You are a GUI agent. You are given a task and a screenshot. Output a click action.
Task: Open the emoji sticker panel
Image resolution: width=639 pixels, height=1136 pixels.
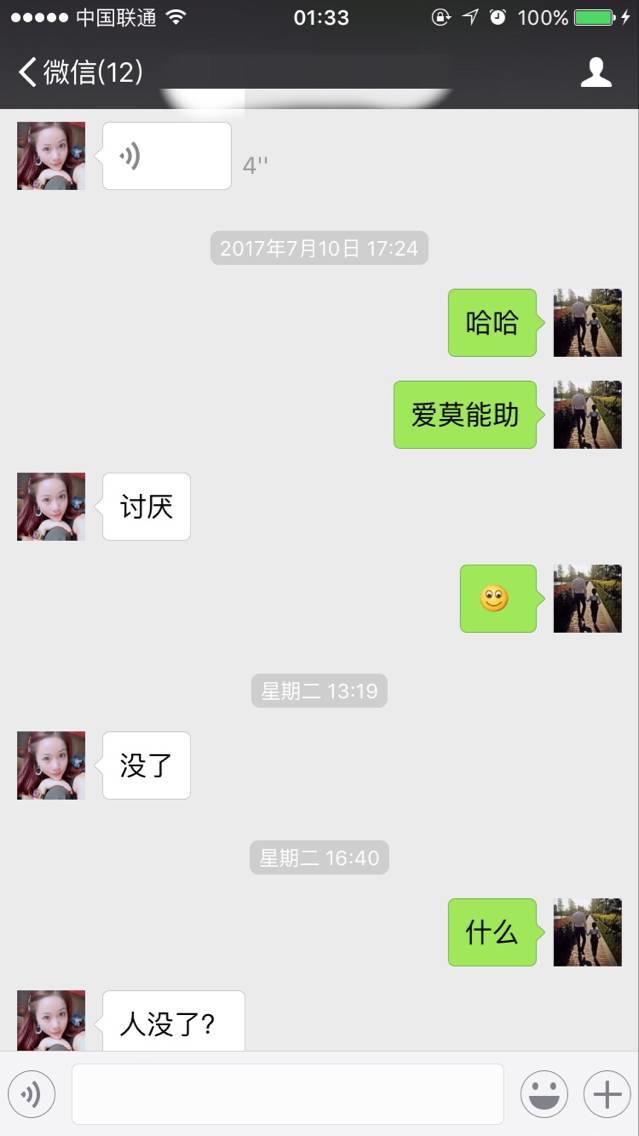click(544, 1095)
